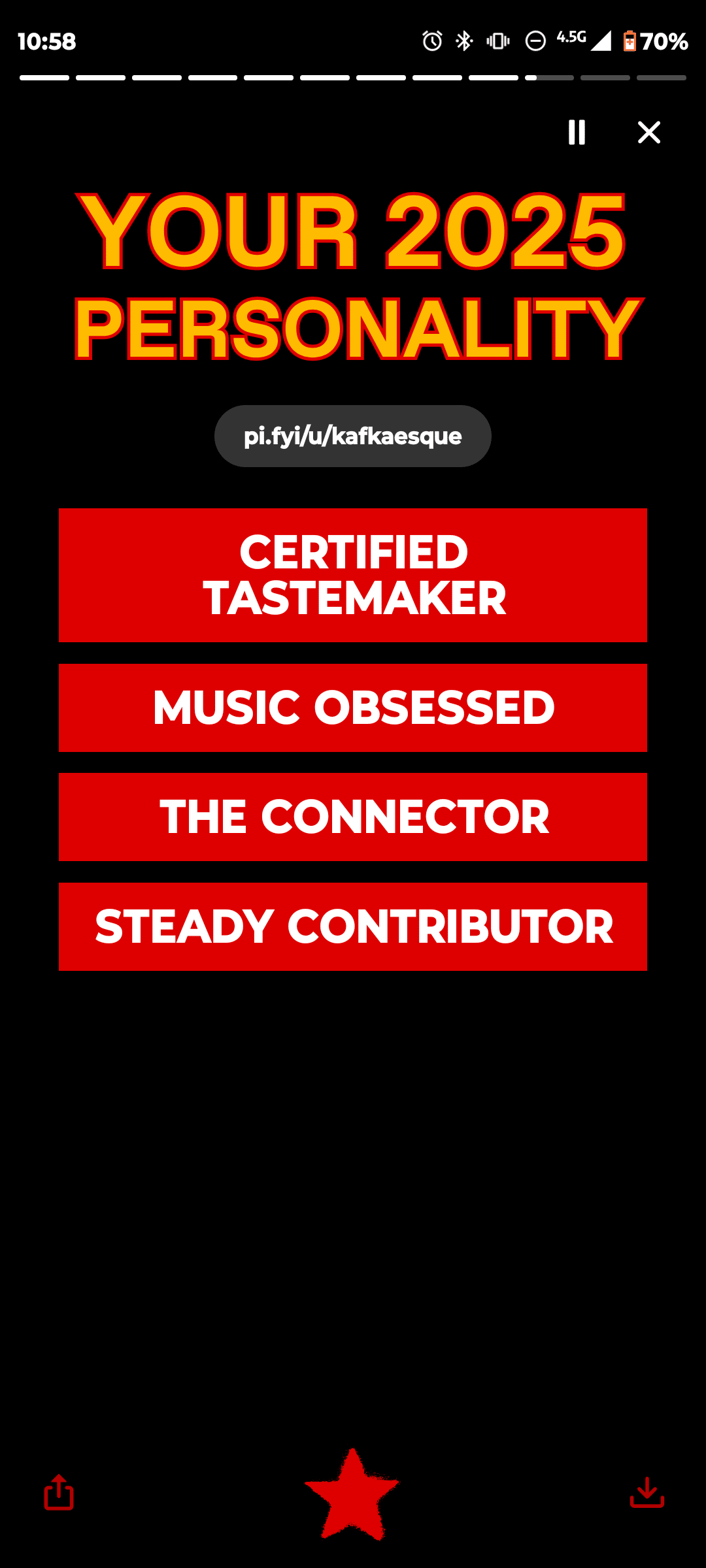Viewport: 706px width, 1568px height.
Task: Share this personality card
Action: coord(59,1492)
